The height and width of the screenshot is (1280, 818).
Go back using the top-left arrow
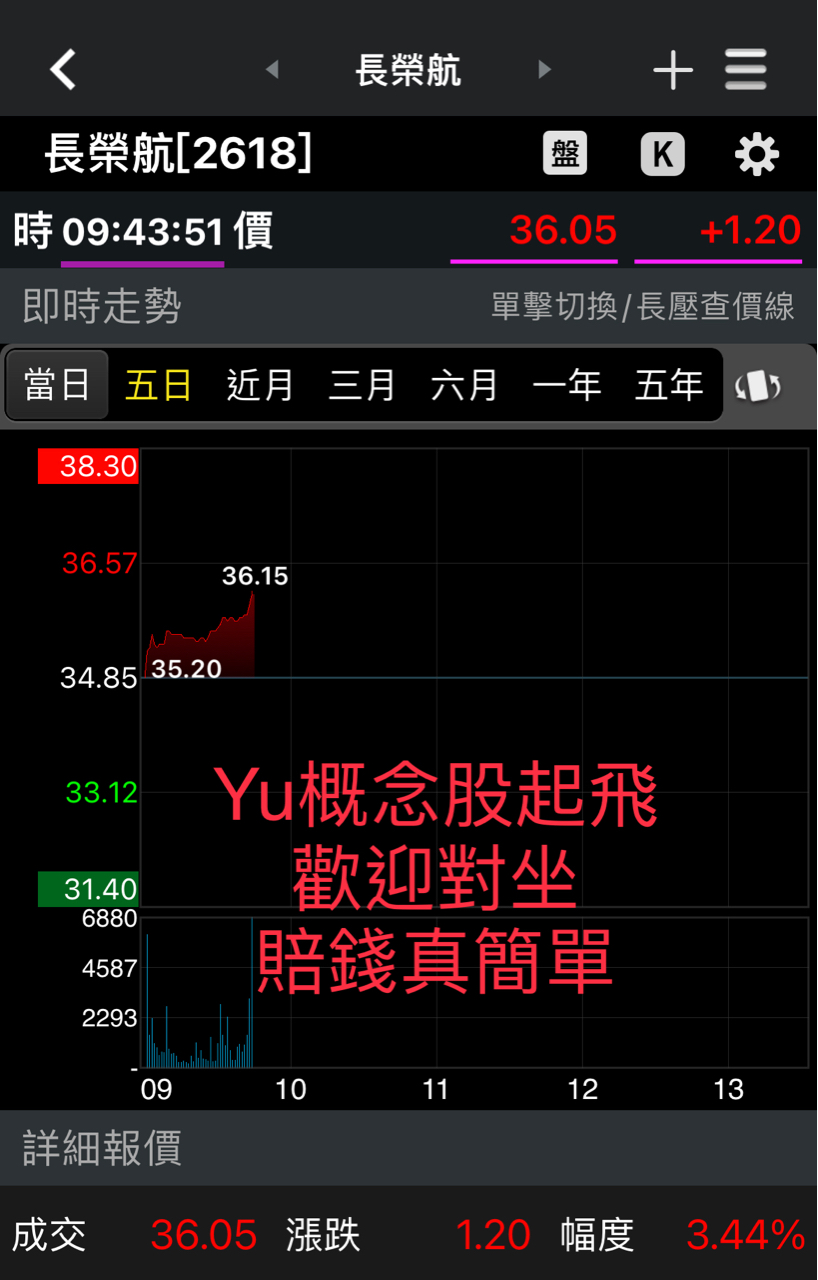click(x=63, y=70)
